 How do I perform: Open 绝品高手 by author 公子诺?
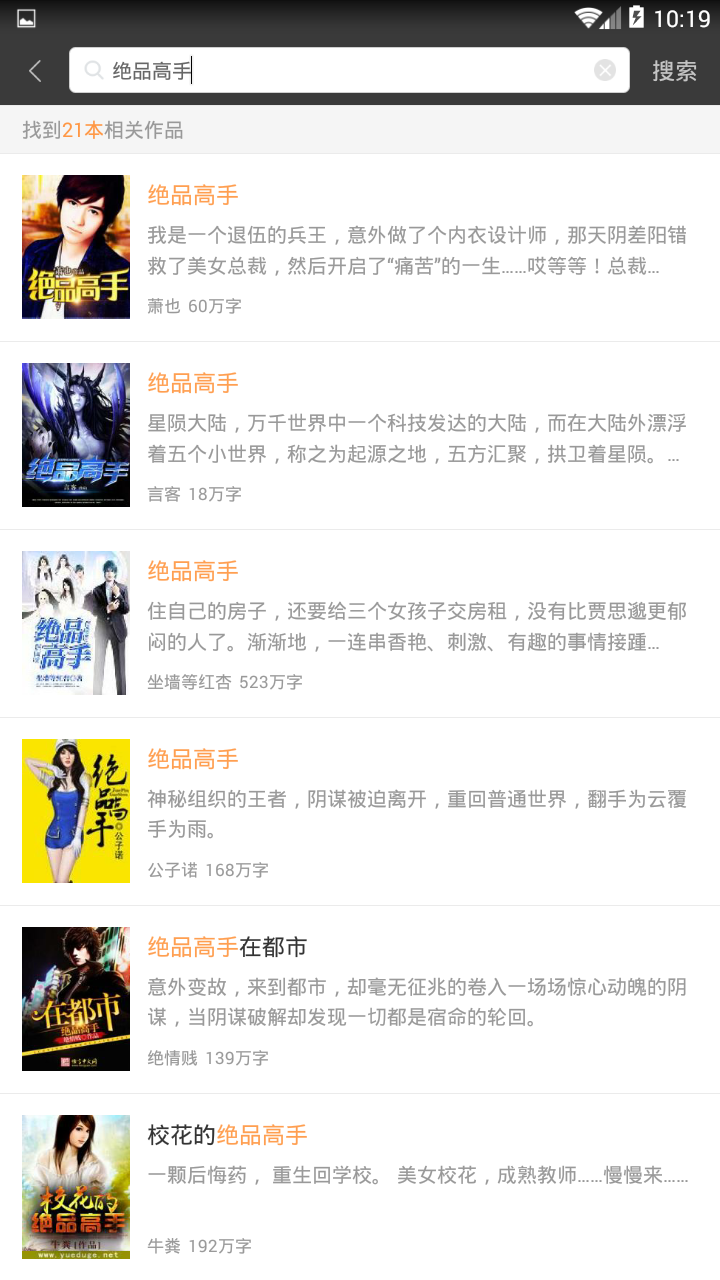[360, 812]
